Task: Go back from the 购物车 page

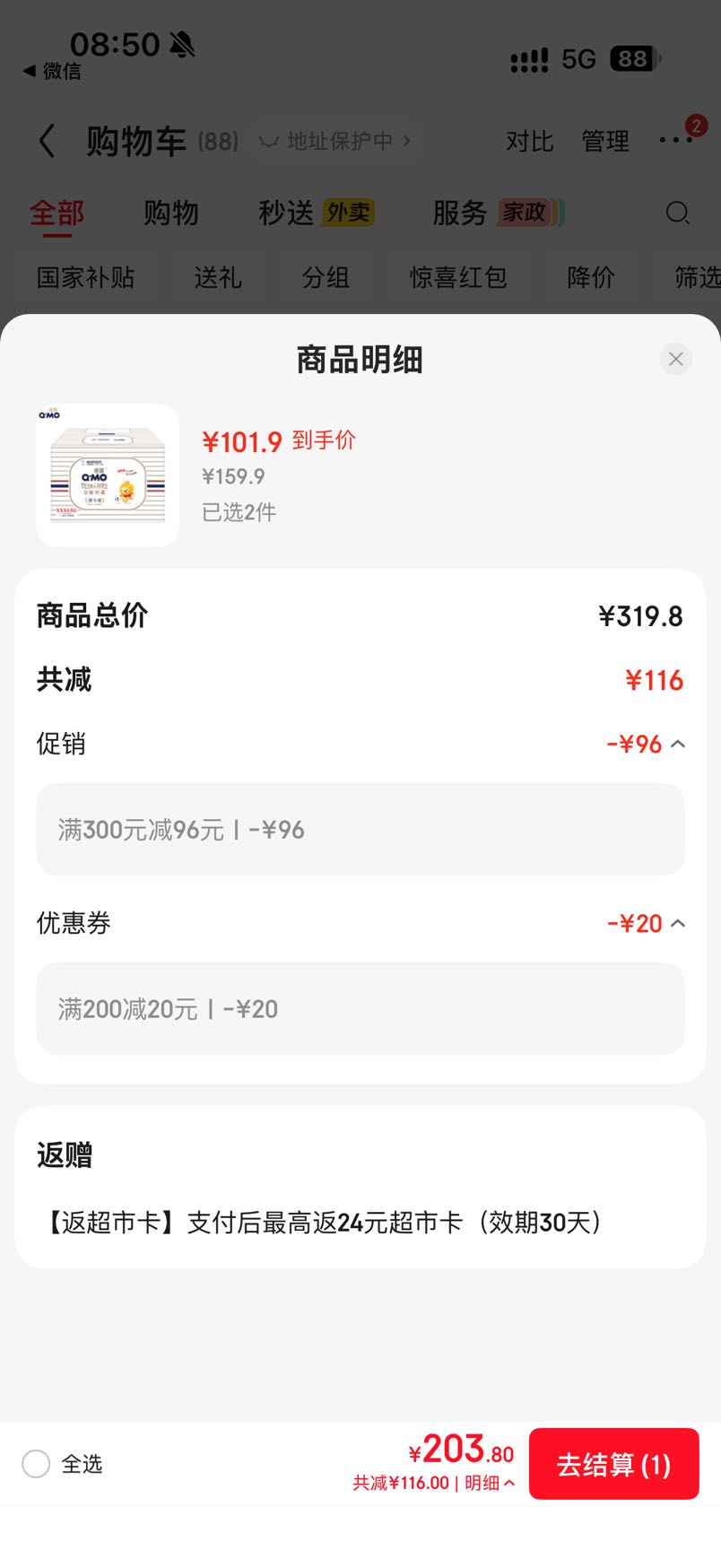Action: [x=48, y=141]
